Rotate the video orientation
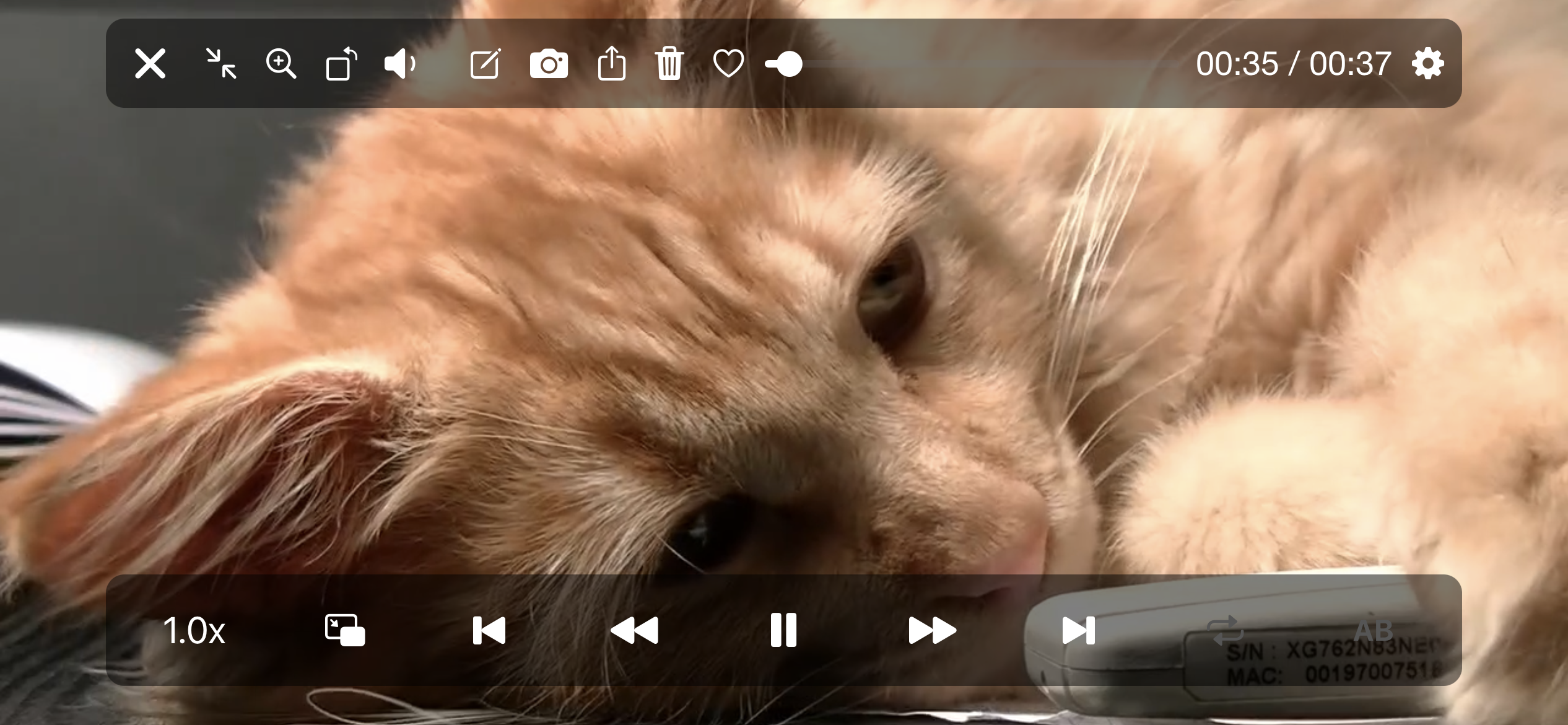The height and width of the screenshot is (725, 1568). pos(342,64)
